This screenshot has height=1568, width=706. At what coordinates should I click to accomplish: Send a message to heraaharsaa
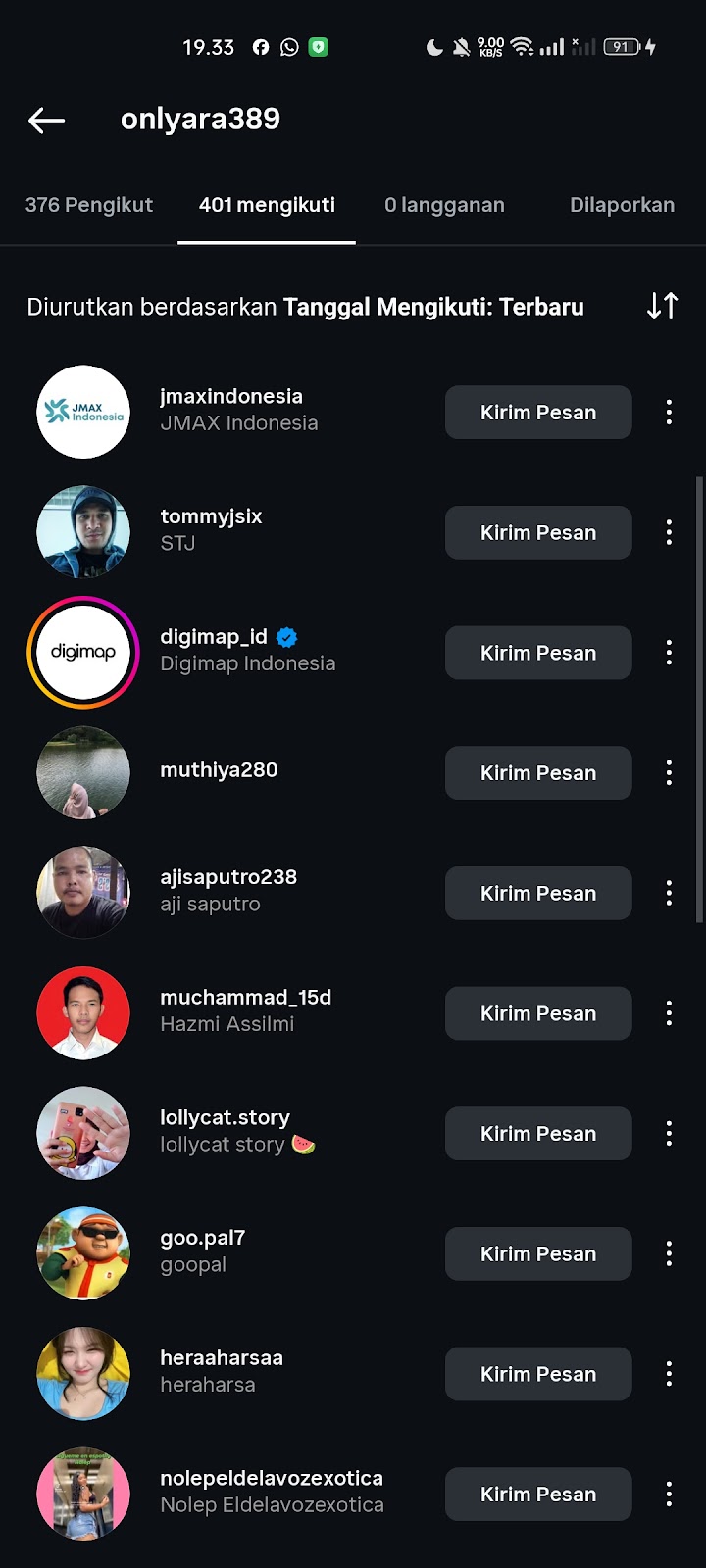(x=537, y=1374)
